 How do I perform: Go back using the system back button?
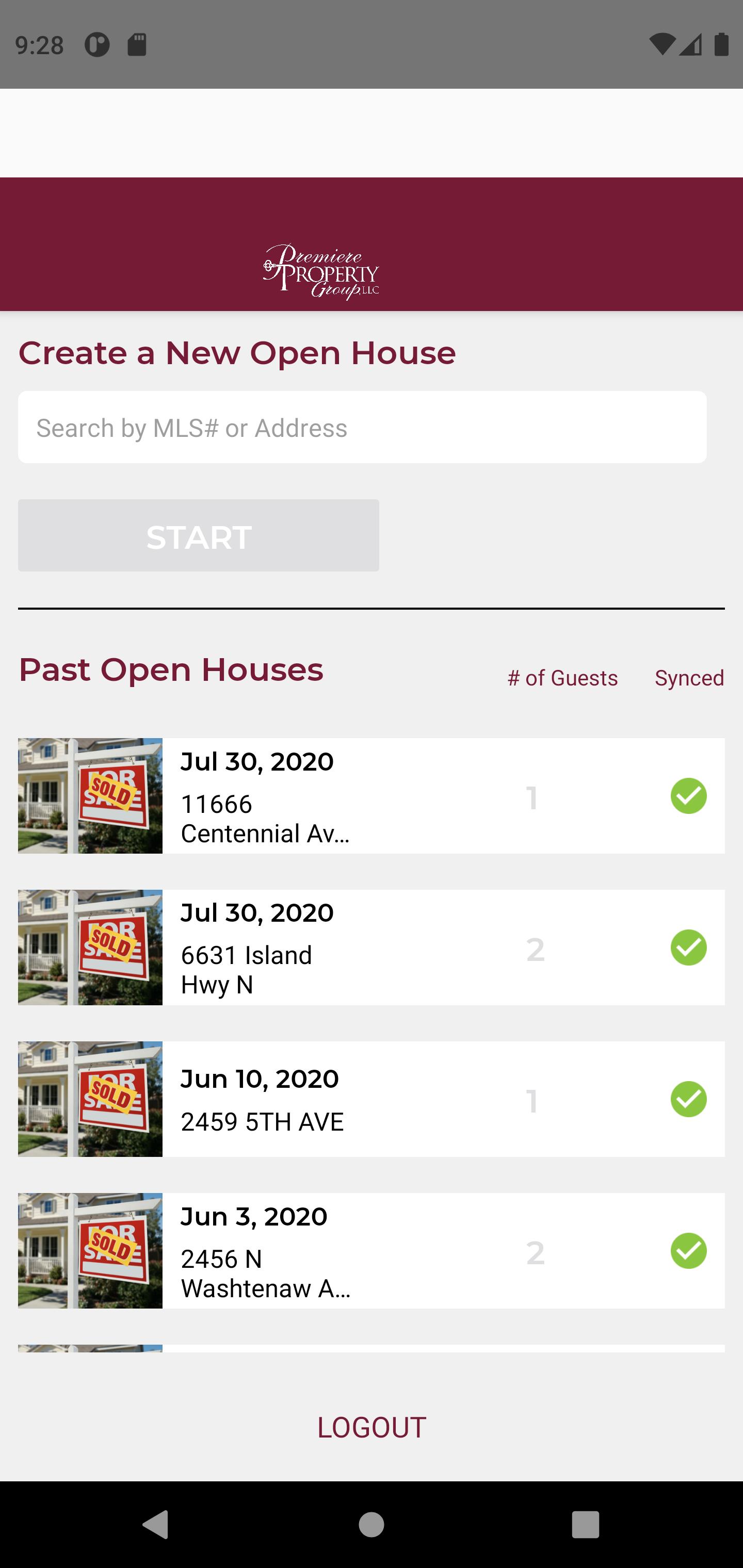(x=156, y=1525)
